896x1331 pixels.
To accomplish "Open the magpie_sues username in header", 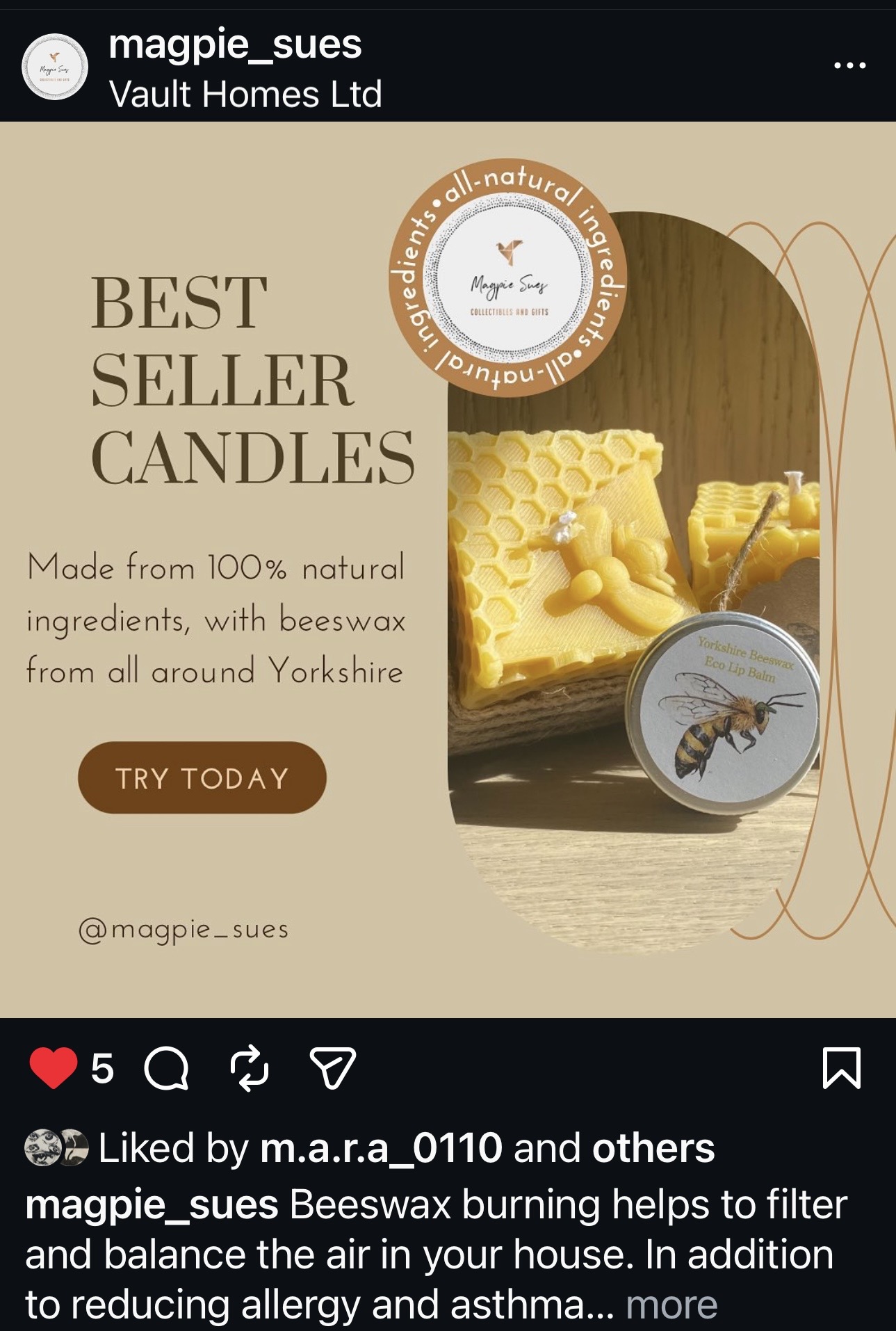I will coord(235,45).
